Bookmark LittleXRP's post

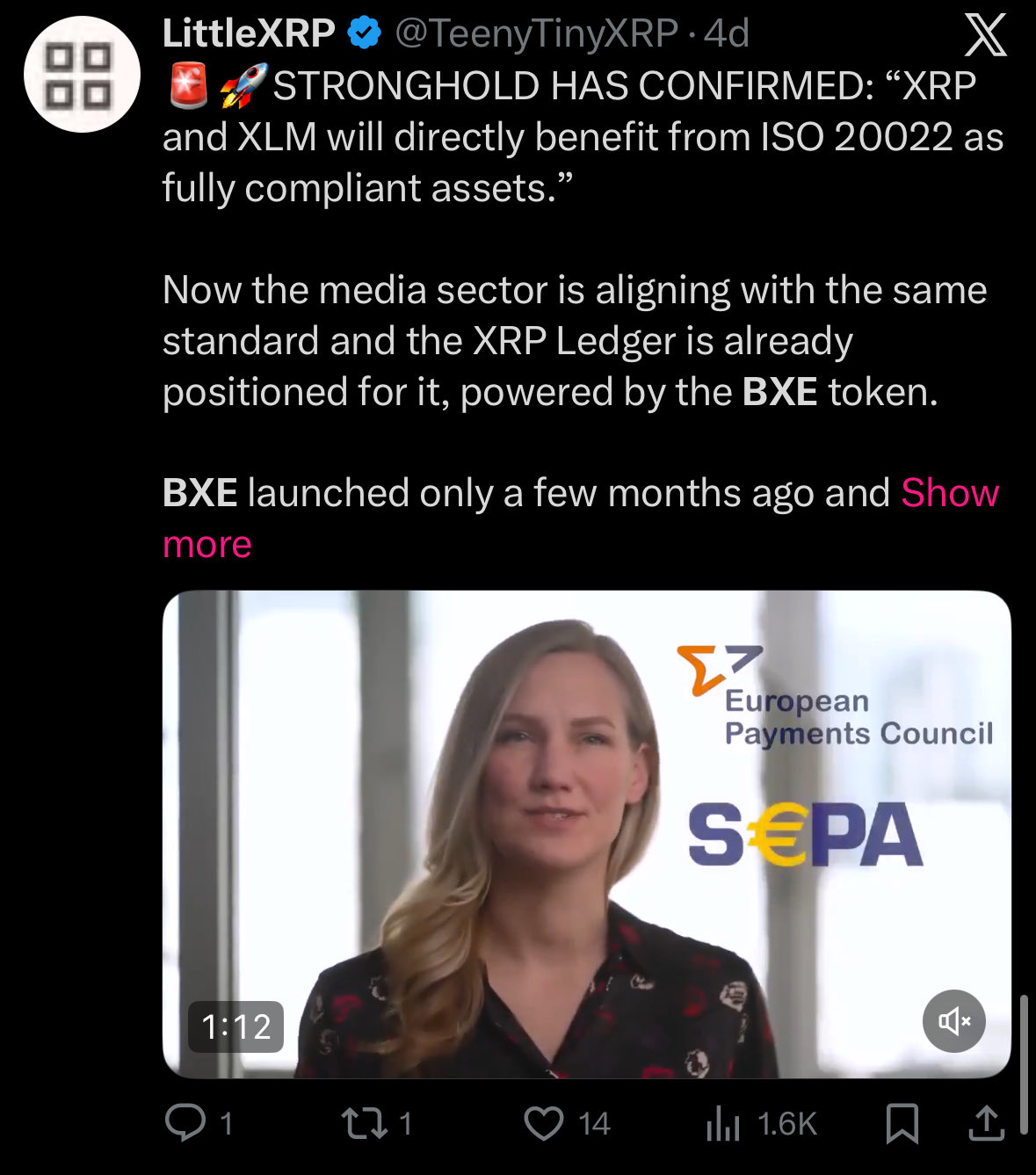click(902, 1123)
